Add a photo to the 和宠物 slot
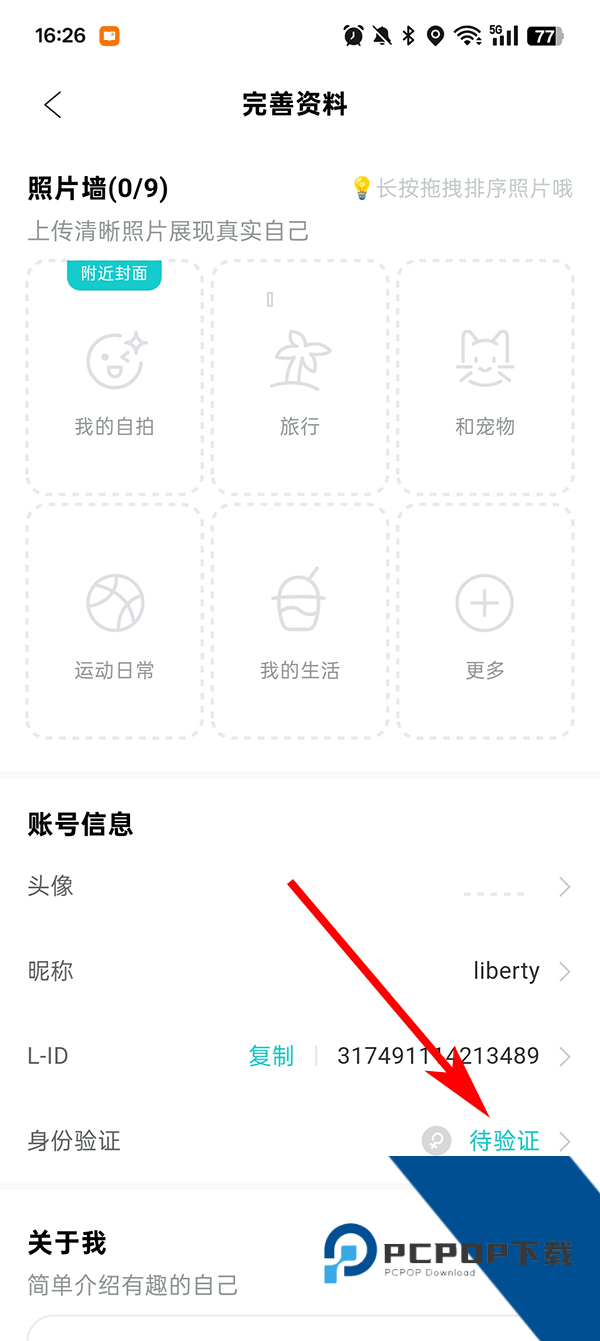This screenshot has width=600, height=1341. (x=485, y=378)
